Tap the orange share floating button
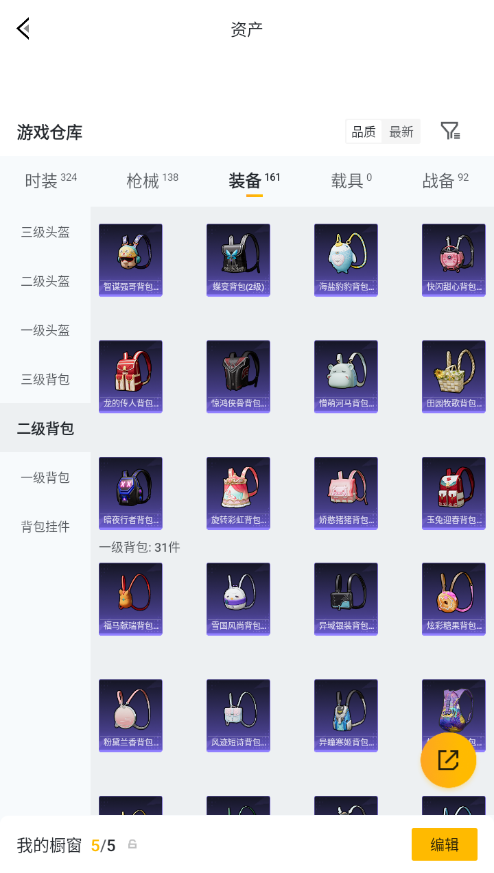 pos(448,760)
